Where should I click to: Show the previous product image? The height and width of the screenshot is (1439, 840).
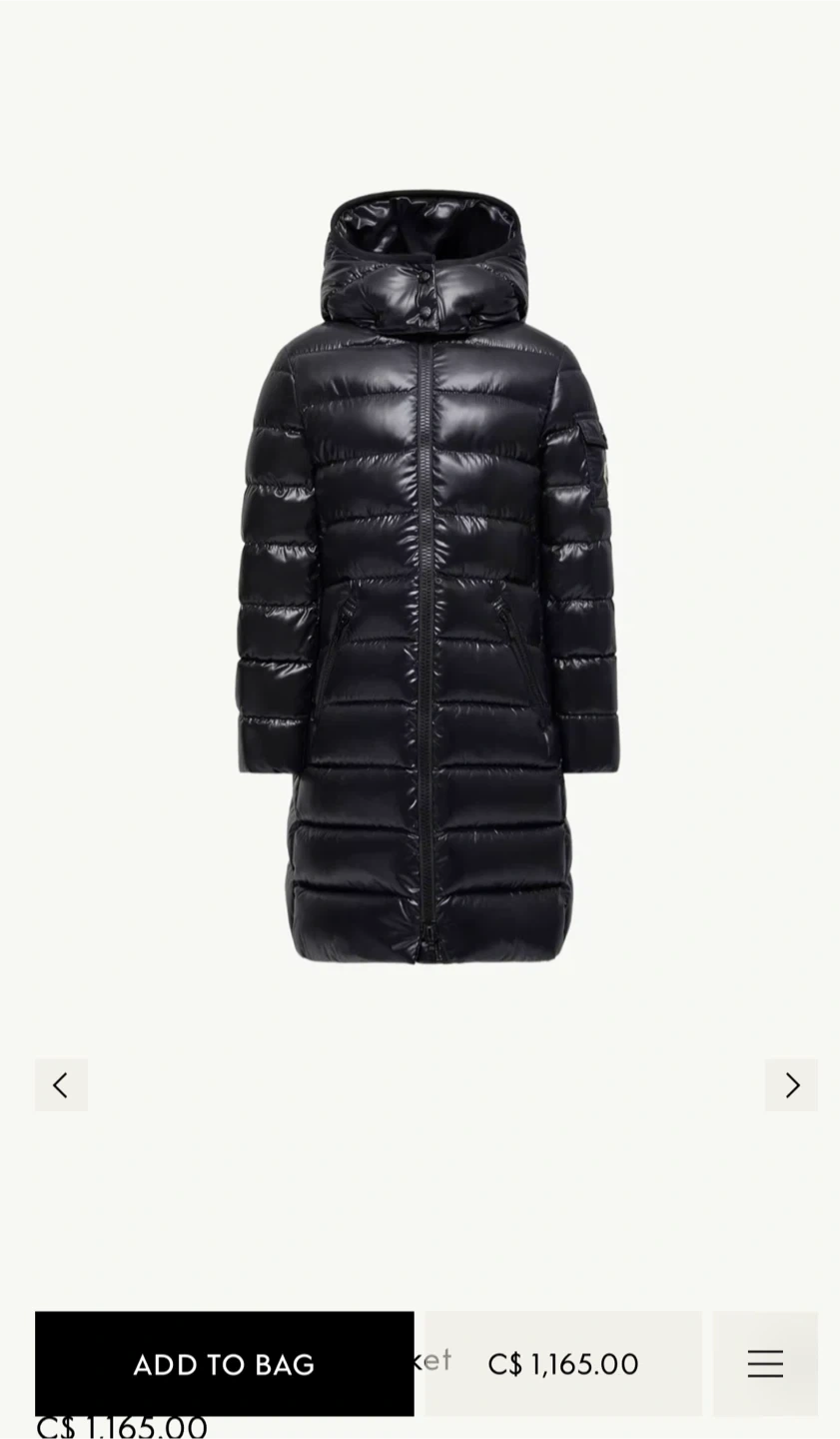[61, 1085]
